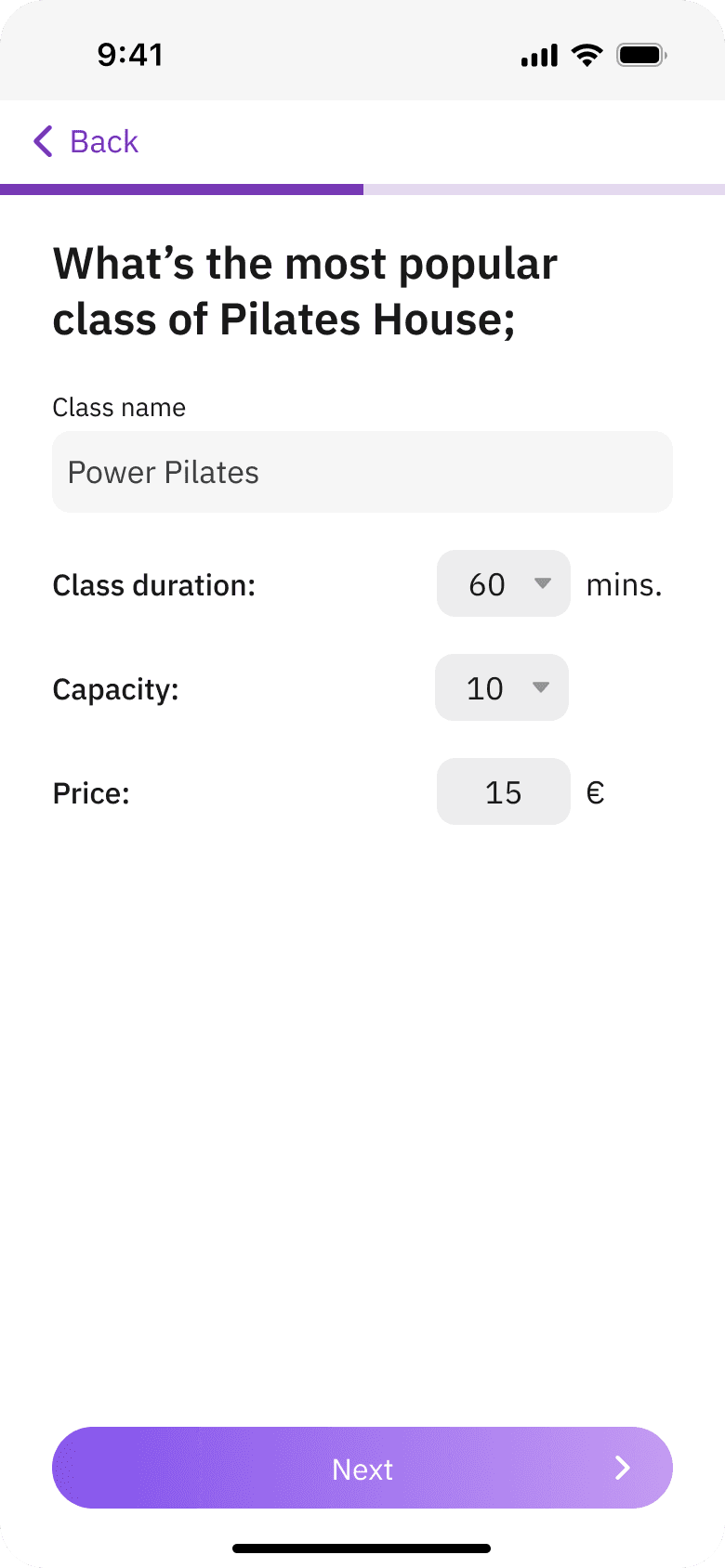Edit the Class name field
Image resolution: width=725 pixels, height=1568 pixels.
[362, 472]
